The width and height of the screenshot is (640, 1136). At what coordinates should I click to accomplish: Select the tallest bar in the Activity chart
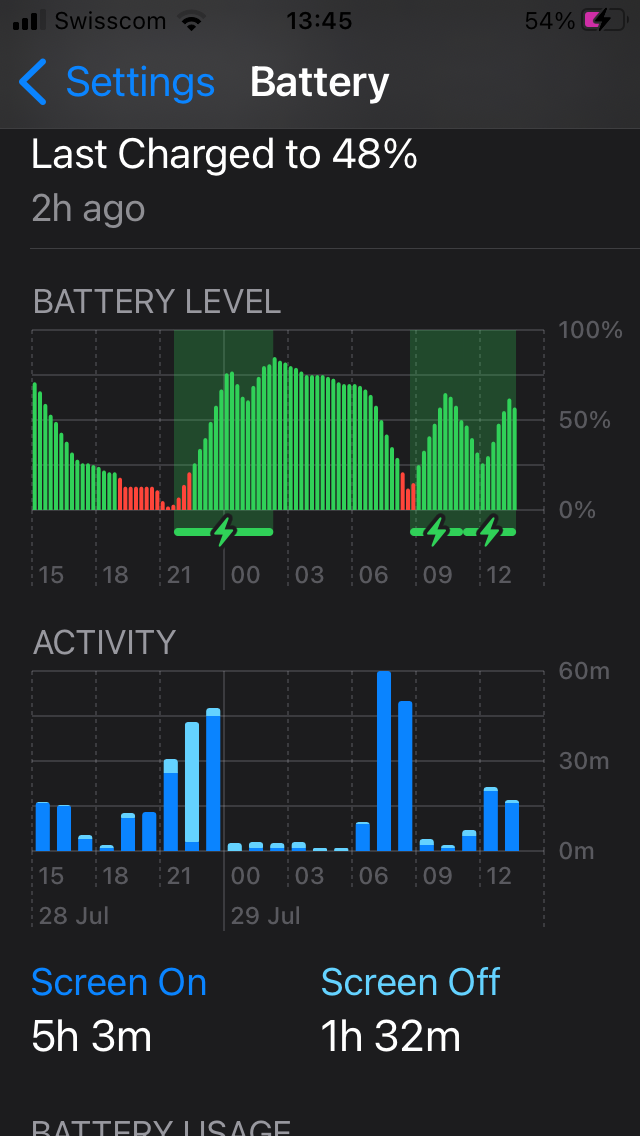384,761
